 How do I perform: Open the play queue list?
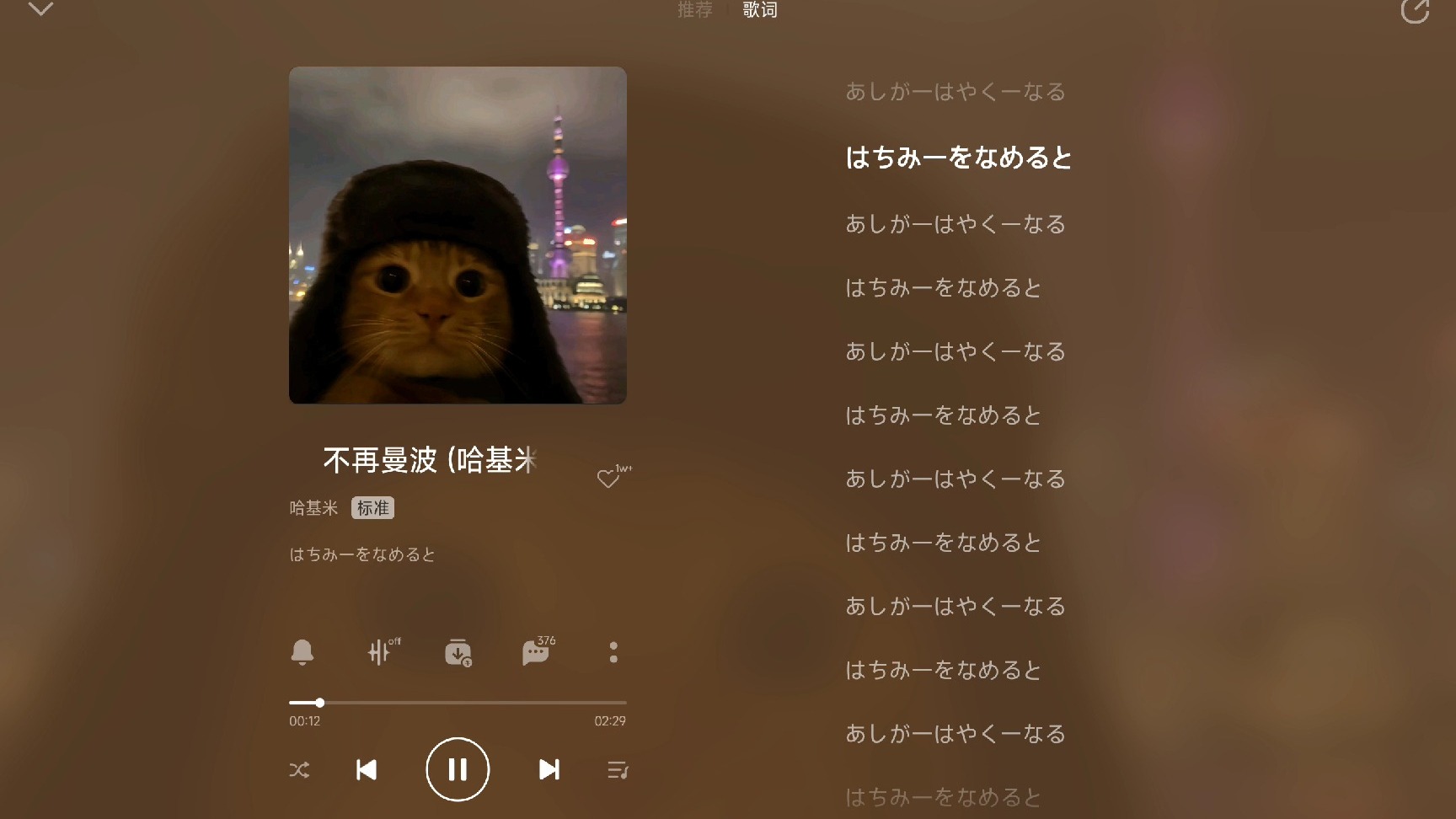(617, 770)
